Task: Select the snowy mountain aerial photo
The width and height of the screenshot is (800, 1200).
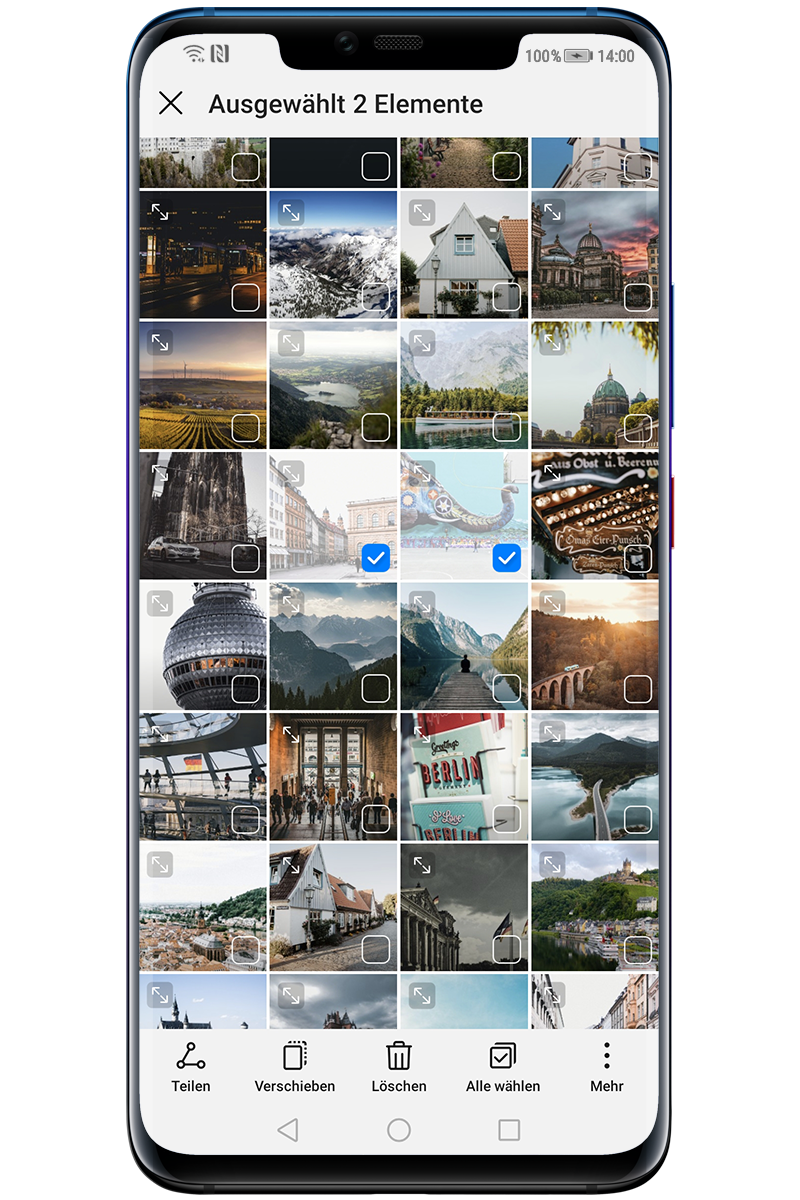Action: [376, 296]
